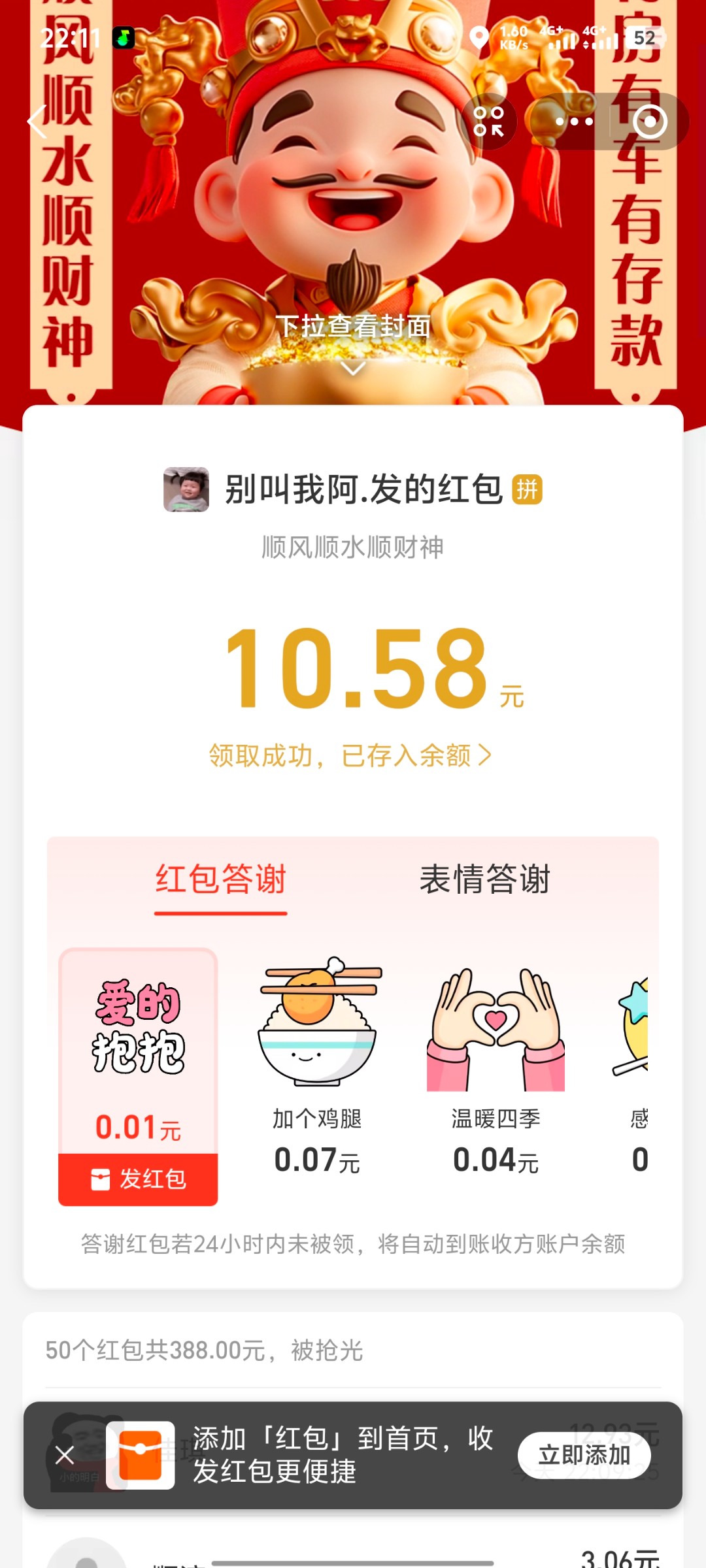Choose the 温暖四季 0.04元 thank-you packet
The image size is (706, 1568).
click(496, 1066)
